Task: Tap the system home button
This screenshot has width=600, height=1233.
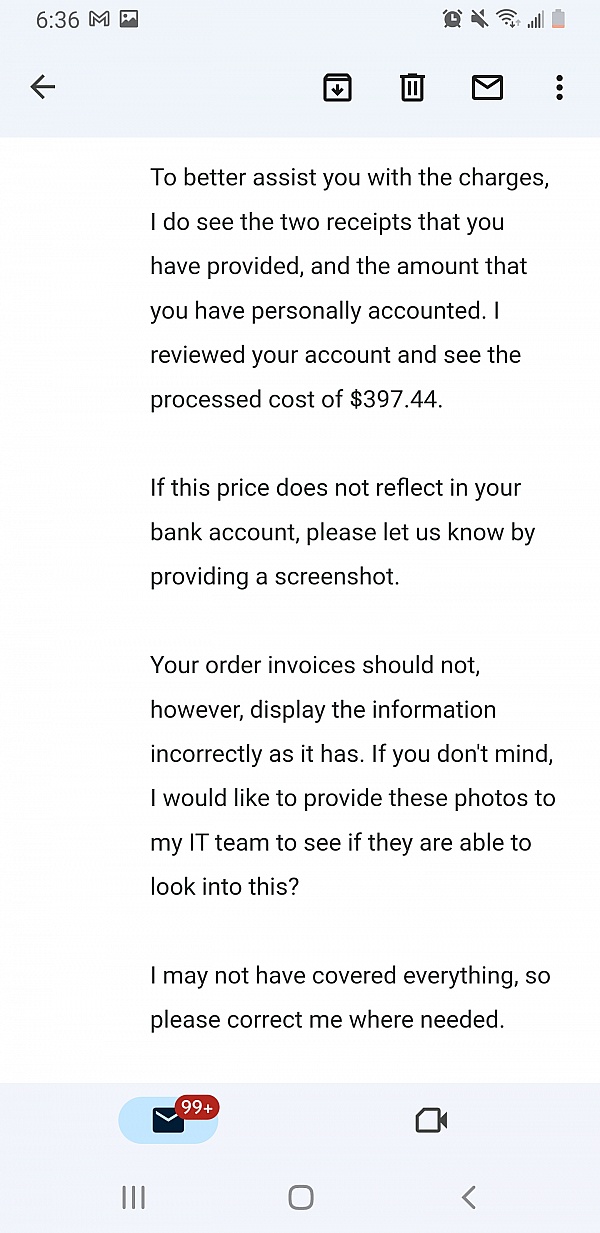Action: [300, 1197]
